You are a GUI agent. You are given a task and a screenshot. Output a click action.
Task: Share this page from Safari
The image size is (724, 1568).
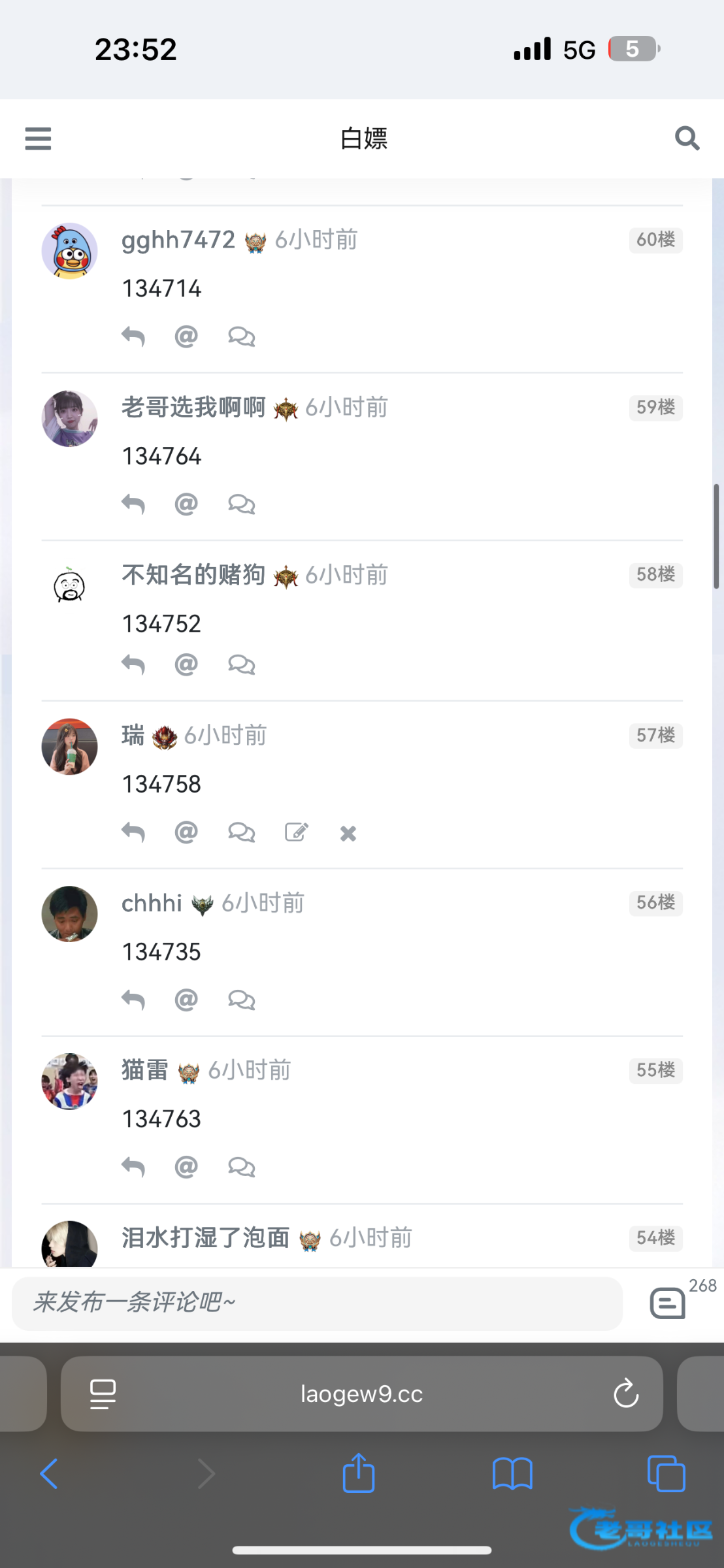[359, 1474]
